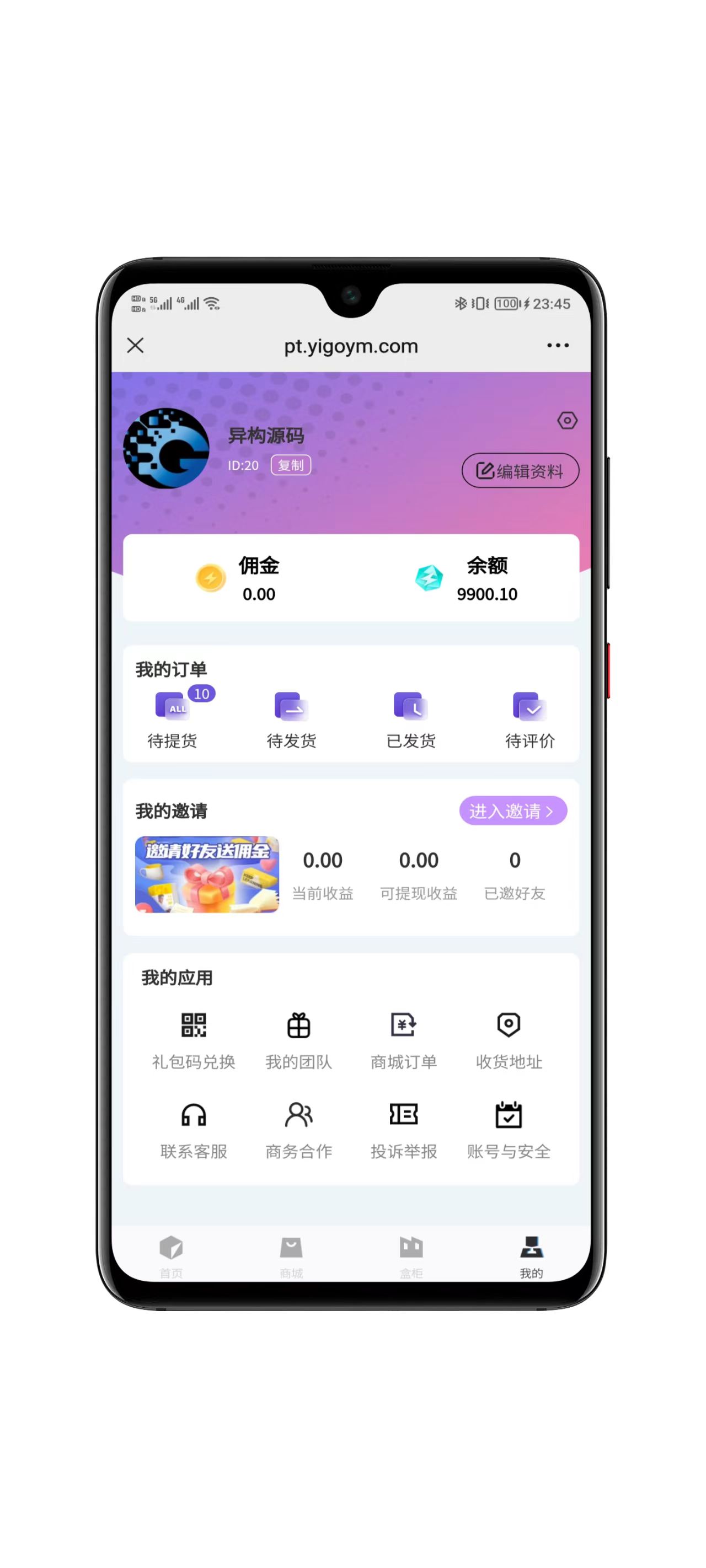Open the 邀请好友送佣金 invite banner
The image size is (706, 1568).
[x=207, y=874]
